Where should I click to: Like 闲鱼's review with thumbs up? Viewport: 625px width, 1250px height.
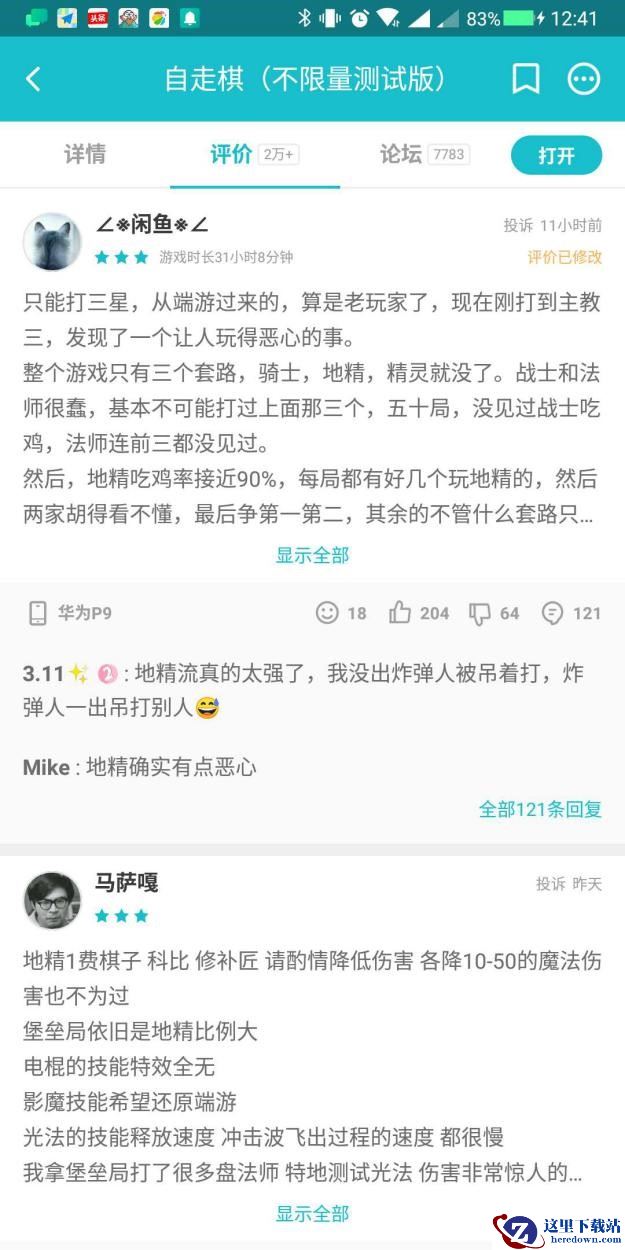401,613
